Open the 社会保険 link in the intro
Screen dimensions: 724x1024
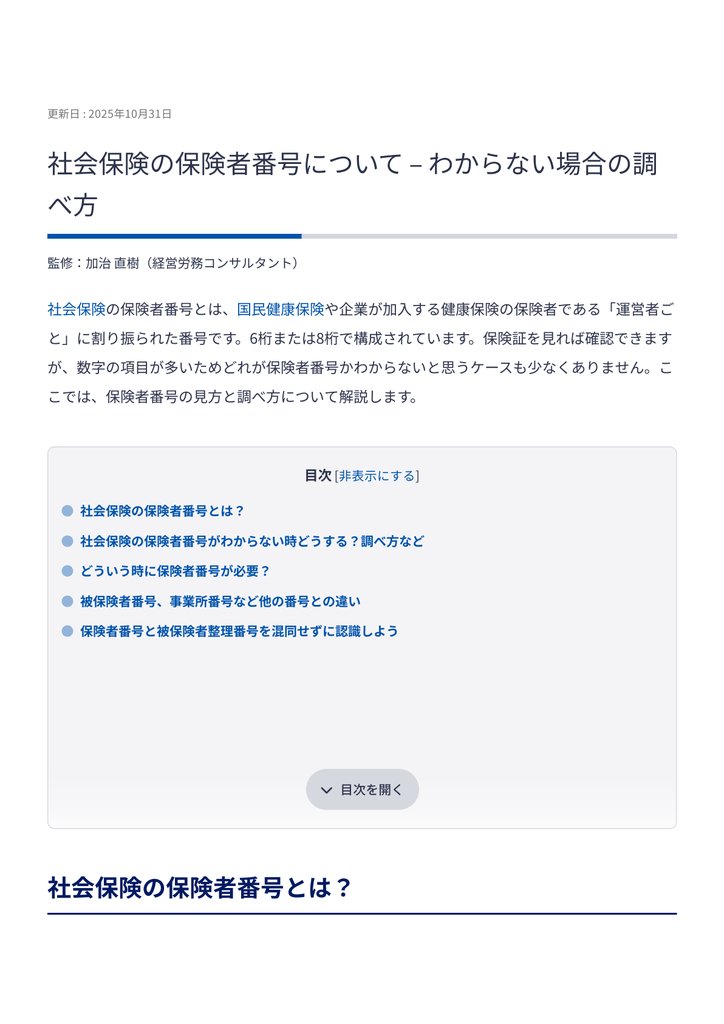(x=76, y=309)
